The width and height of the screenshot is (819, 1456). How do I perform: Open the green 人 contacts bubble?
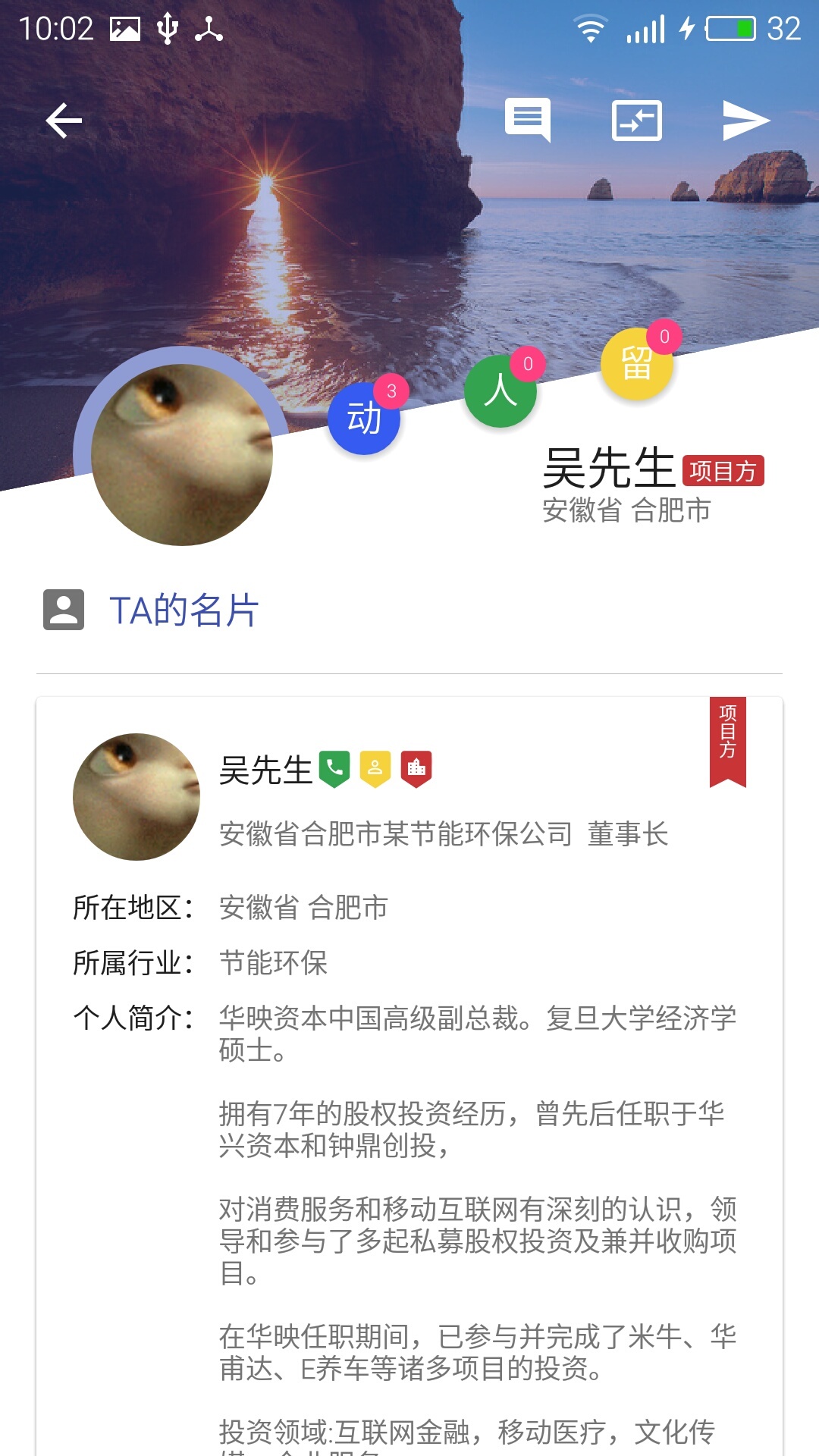500,391
